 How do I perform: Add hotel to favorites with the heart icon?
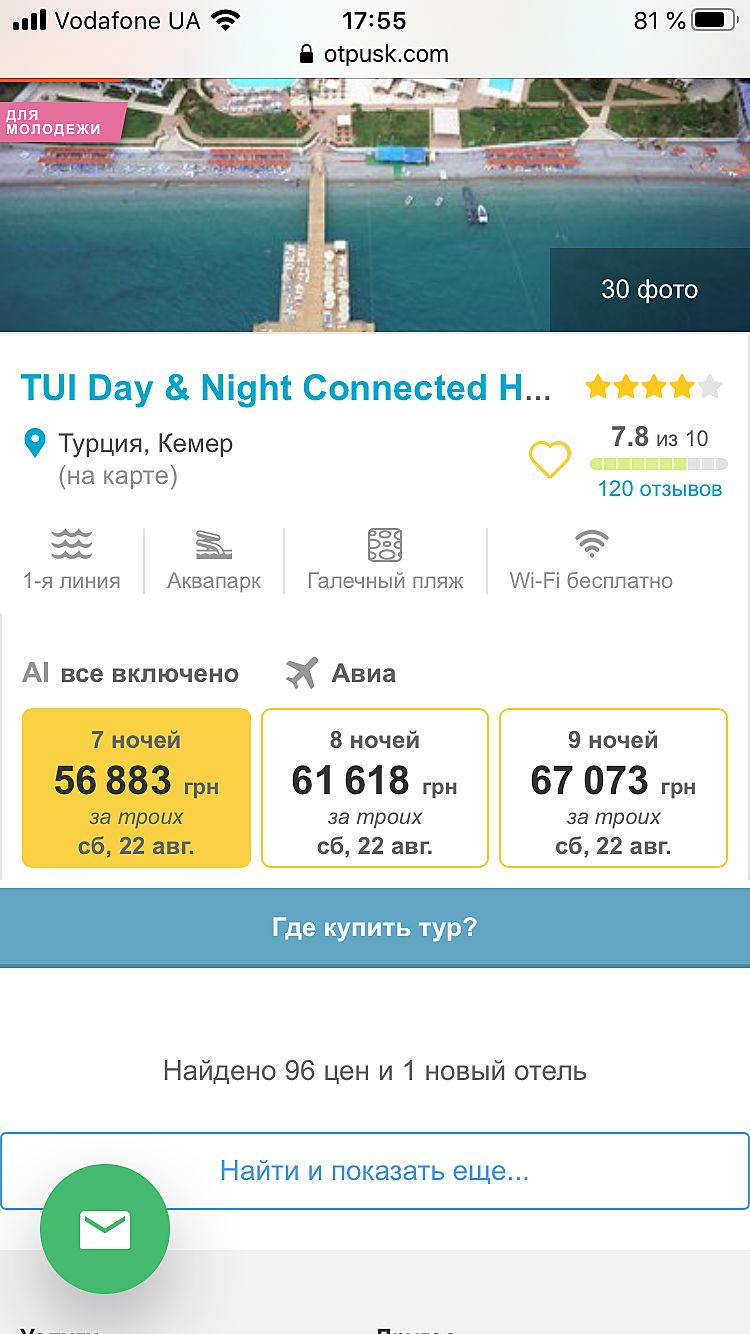(x=549, y=459)
